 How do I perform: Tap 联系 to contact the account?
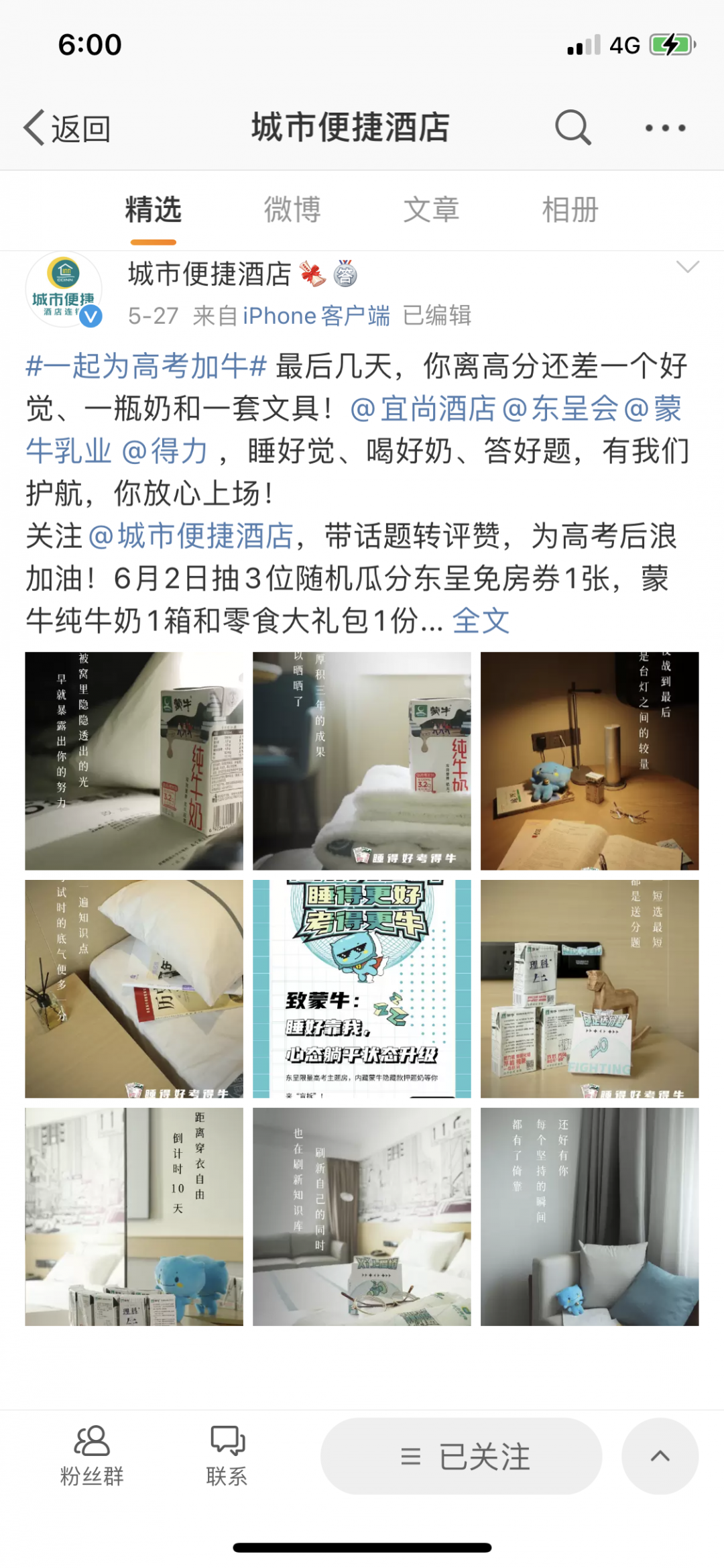coord(227,1455)
